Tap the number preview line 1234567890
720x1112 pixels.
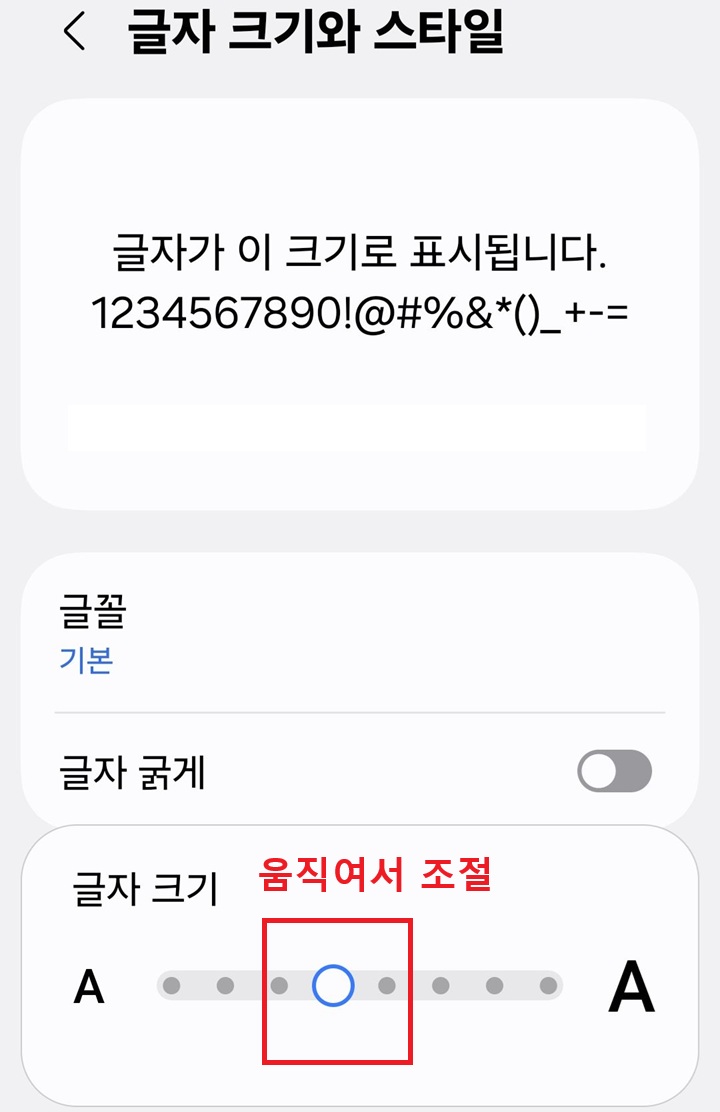point(360,311)
